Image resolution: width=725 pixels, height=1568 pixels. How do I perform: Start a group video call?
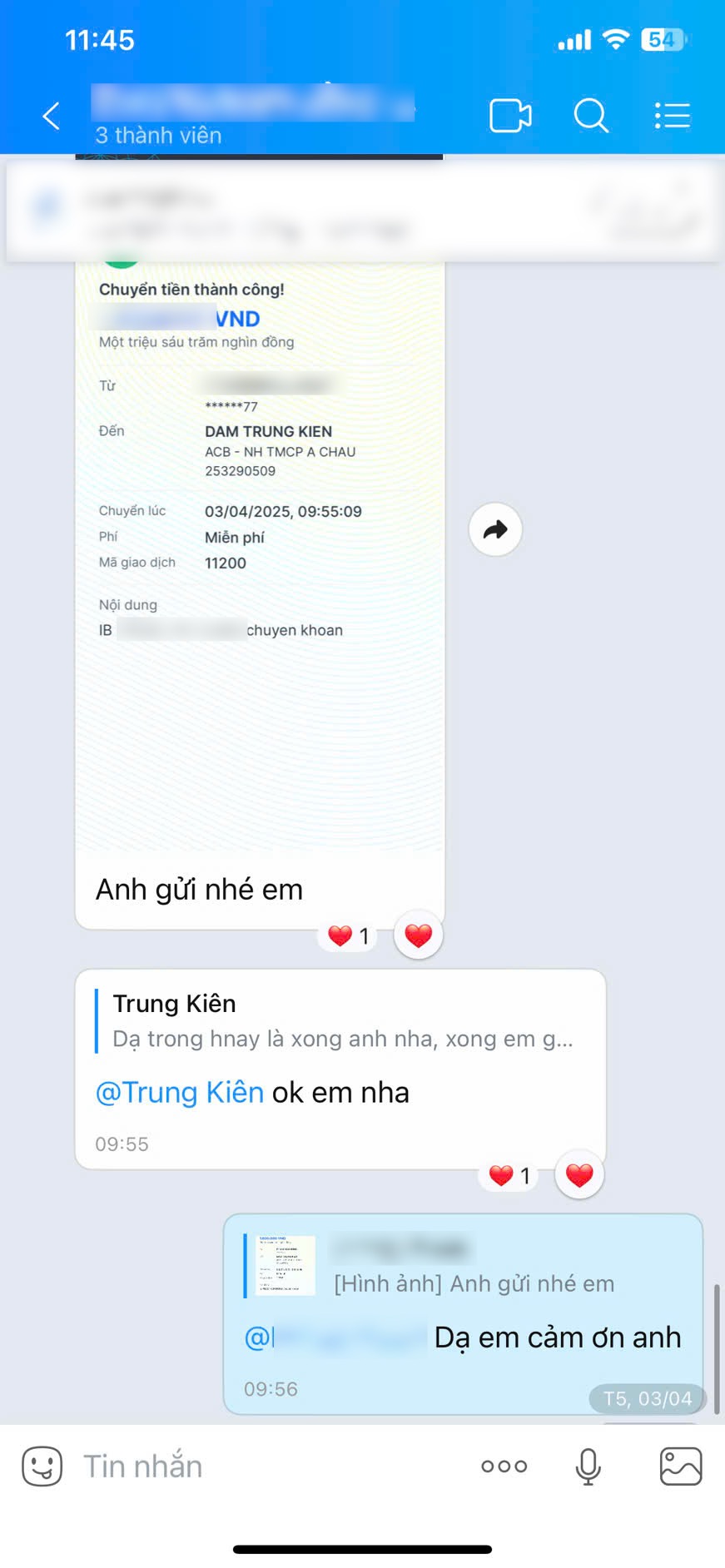click(x=510, y=116)
